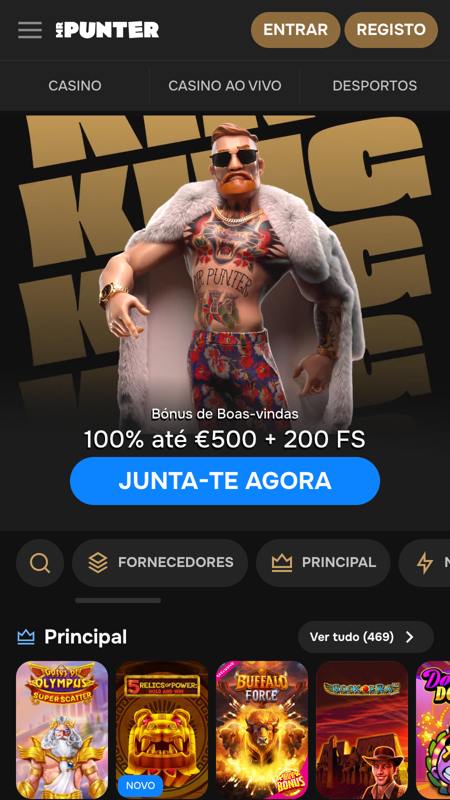The width and height of the screenshot is (450, 800).
Task: Select the PRINCIPAL category chip
Action: (x=323, y=563)
